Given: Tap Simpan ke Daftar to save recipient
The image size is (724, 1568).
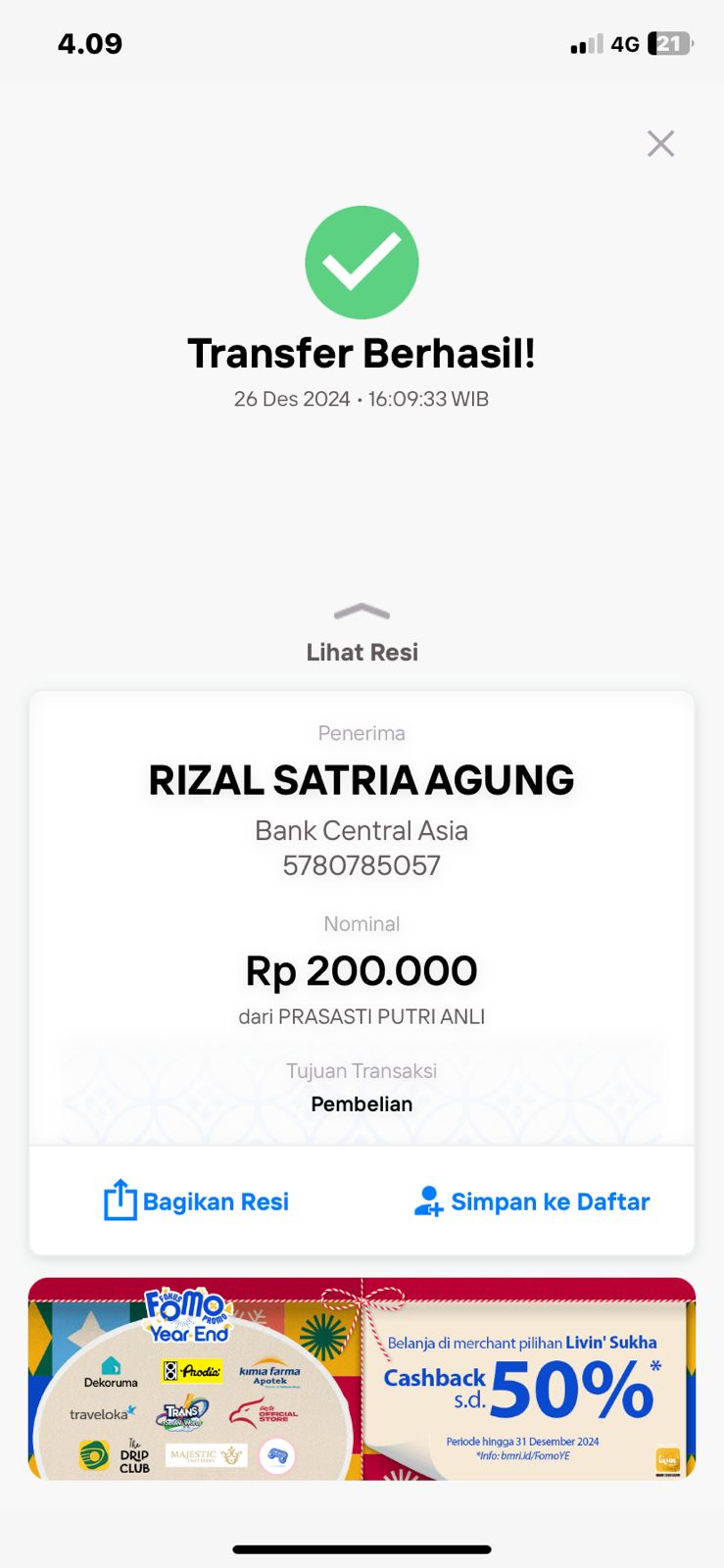Looking at the screenshot, I should coord(532,1201).
